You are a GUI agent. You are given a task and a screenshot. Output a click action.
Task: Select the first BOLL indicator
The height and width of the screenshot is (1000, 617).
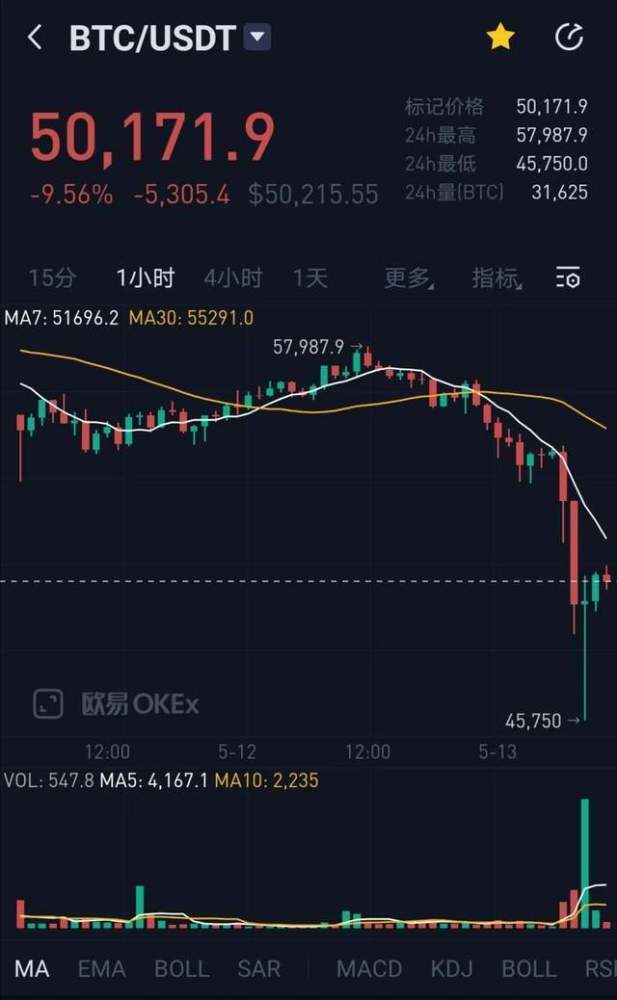(182, 969)
